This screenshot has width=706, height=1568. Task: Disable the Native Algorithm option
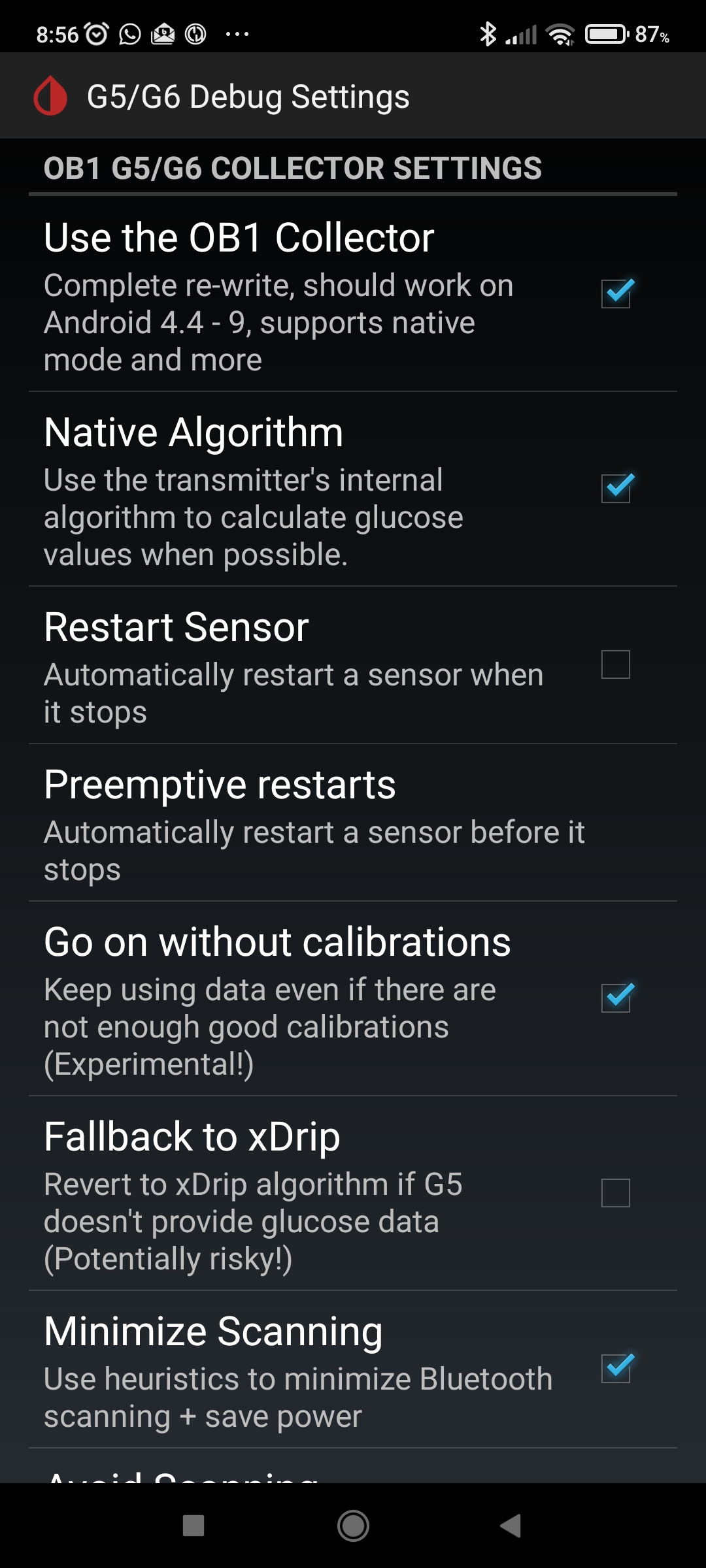[x=616, y=488]
